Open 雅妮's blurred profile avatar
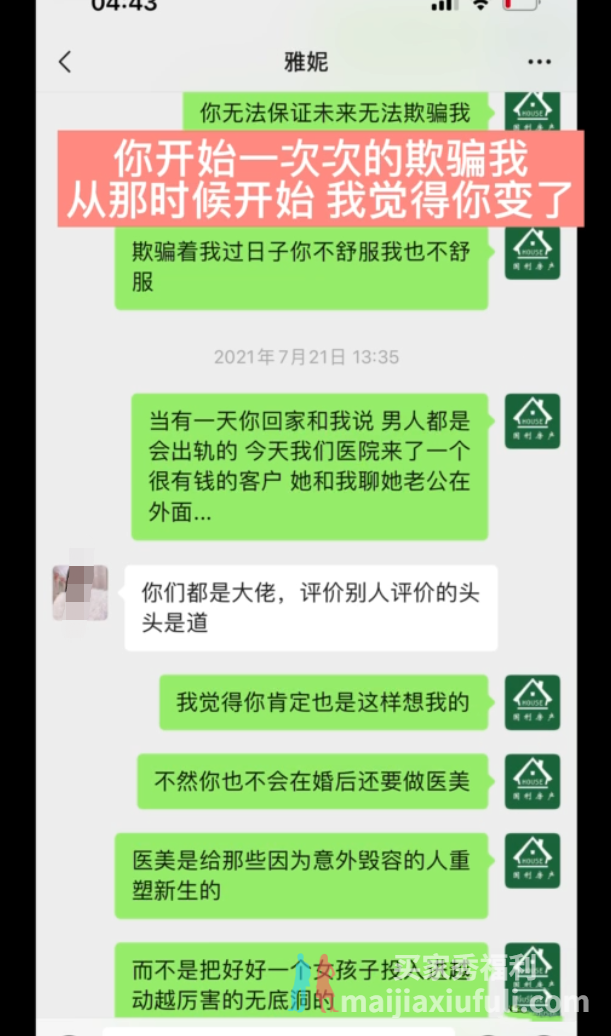This screenshot has width=611, height=1036. [x=80, y=592]
